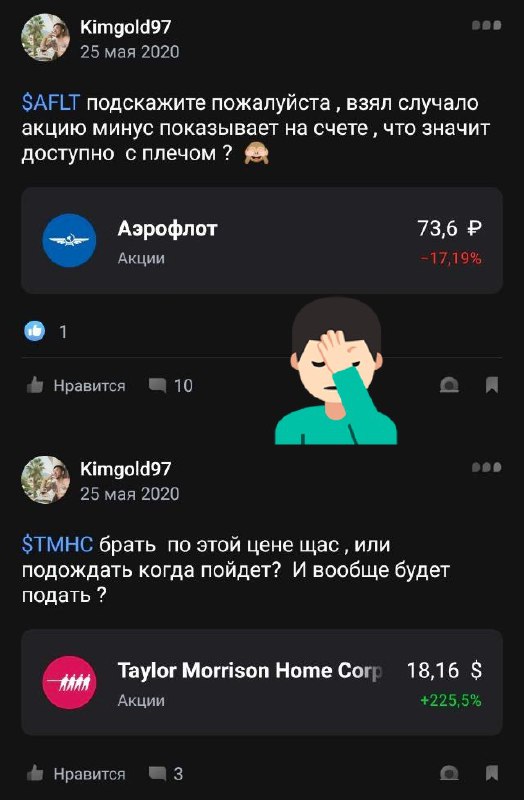The width and height of the screenshot is (524, 800).
Task: Tap Kimgold97's avatar on the $TMHC post
Action: (x=45, y=480)
